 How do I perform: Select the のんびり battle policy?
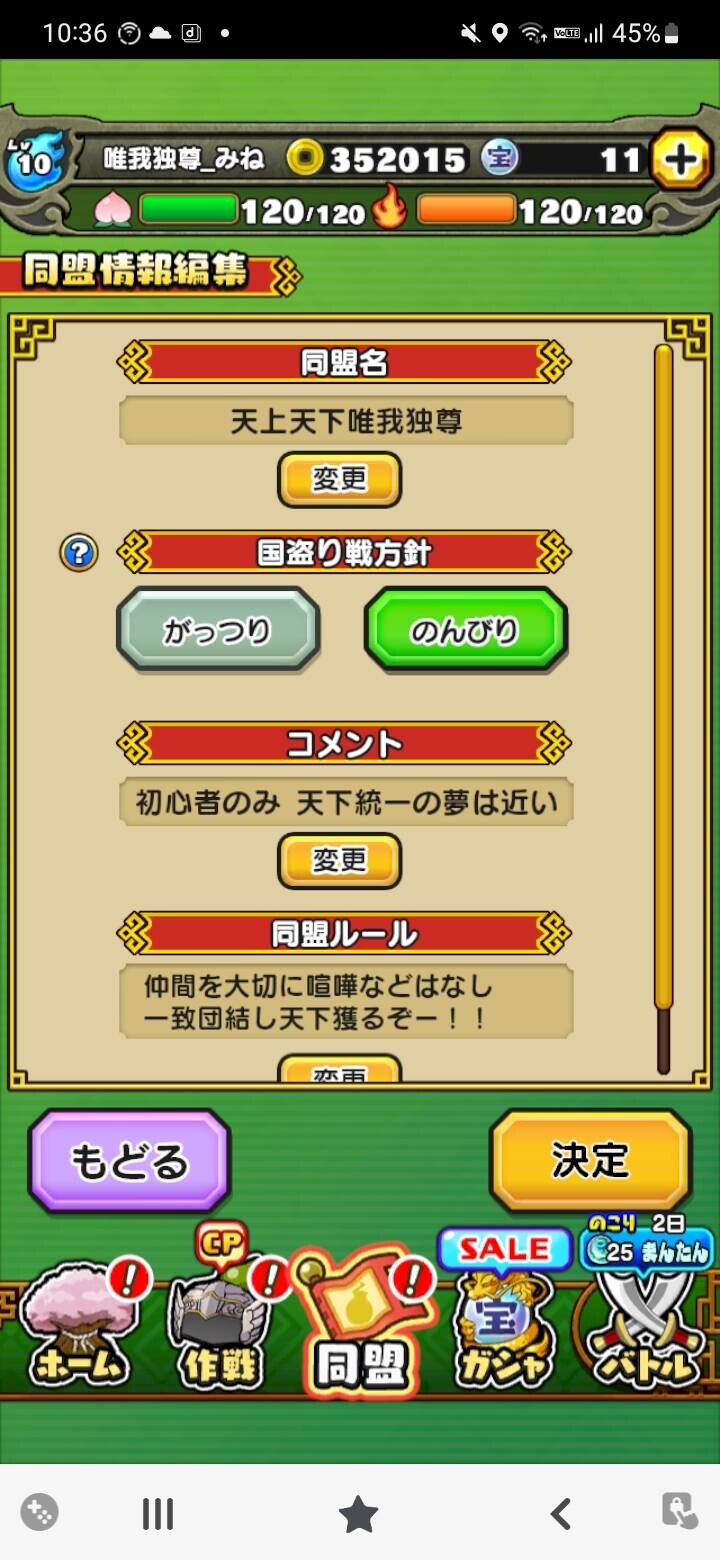[465, 630]
